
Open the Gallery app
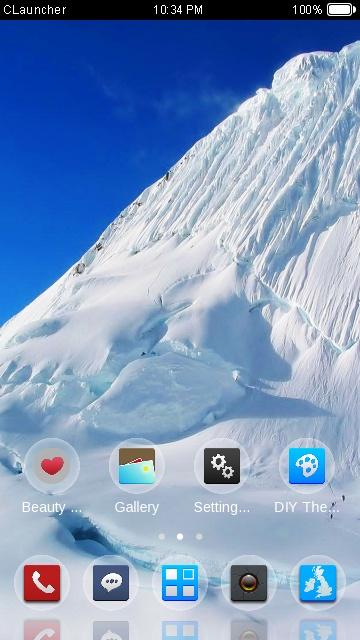[137, 466]
